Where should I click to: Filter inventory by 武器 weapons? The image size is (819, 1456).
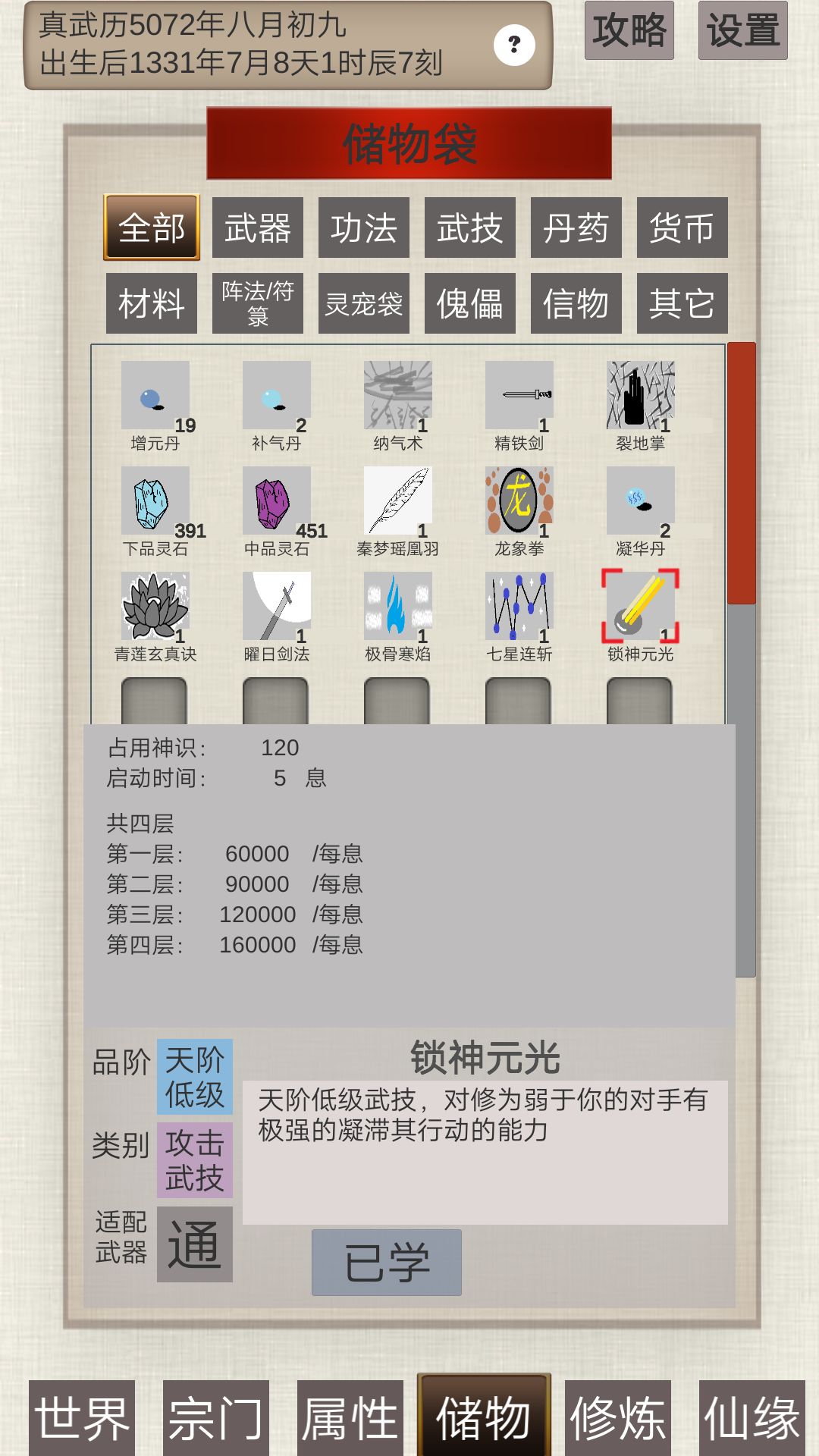257,227
